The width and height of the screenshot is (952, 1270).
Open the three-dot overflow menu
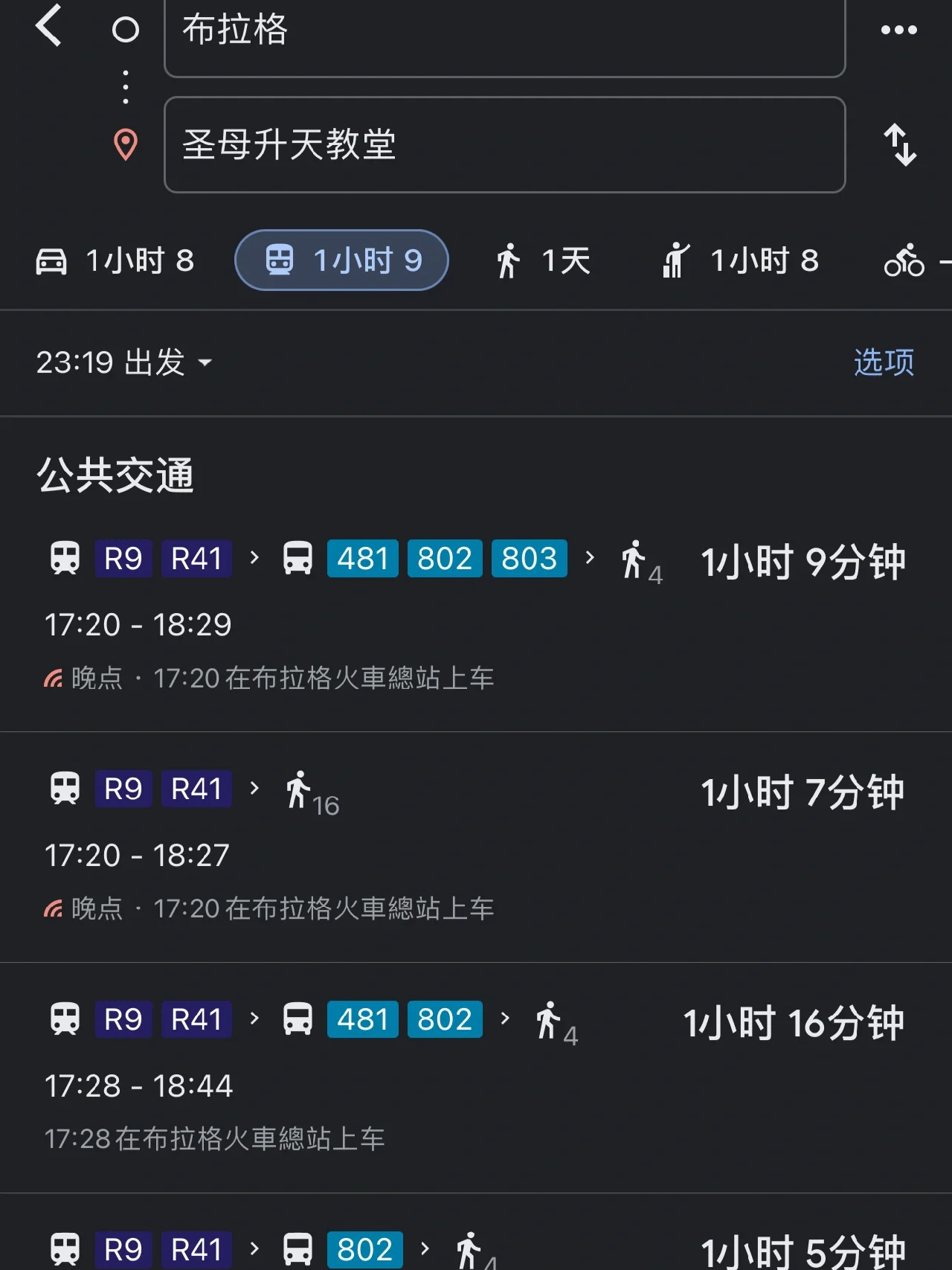point(898,31)
